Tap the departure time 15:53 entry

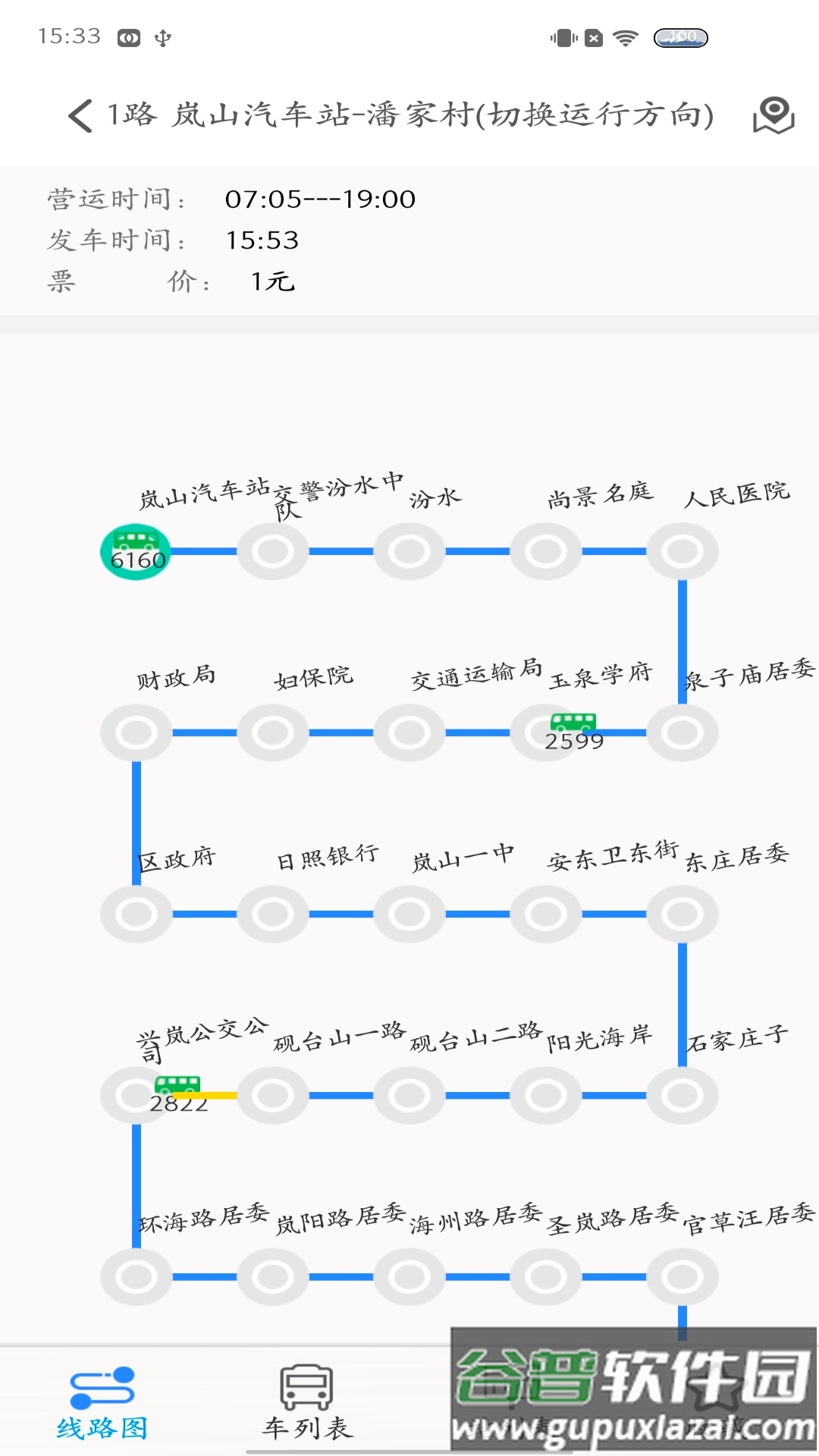point(262,241)
